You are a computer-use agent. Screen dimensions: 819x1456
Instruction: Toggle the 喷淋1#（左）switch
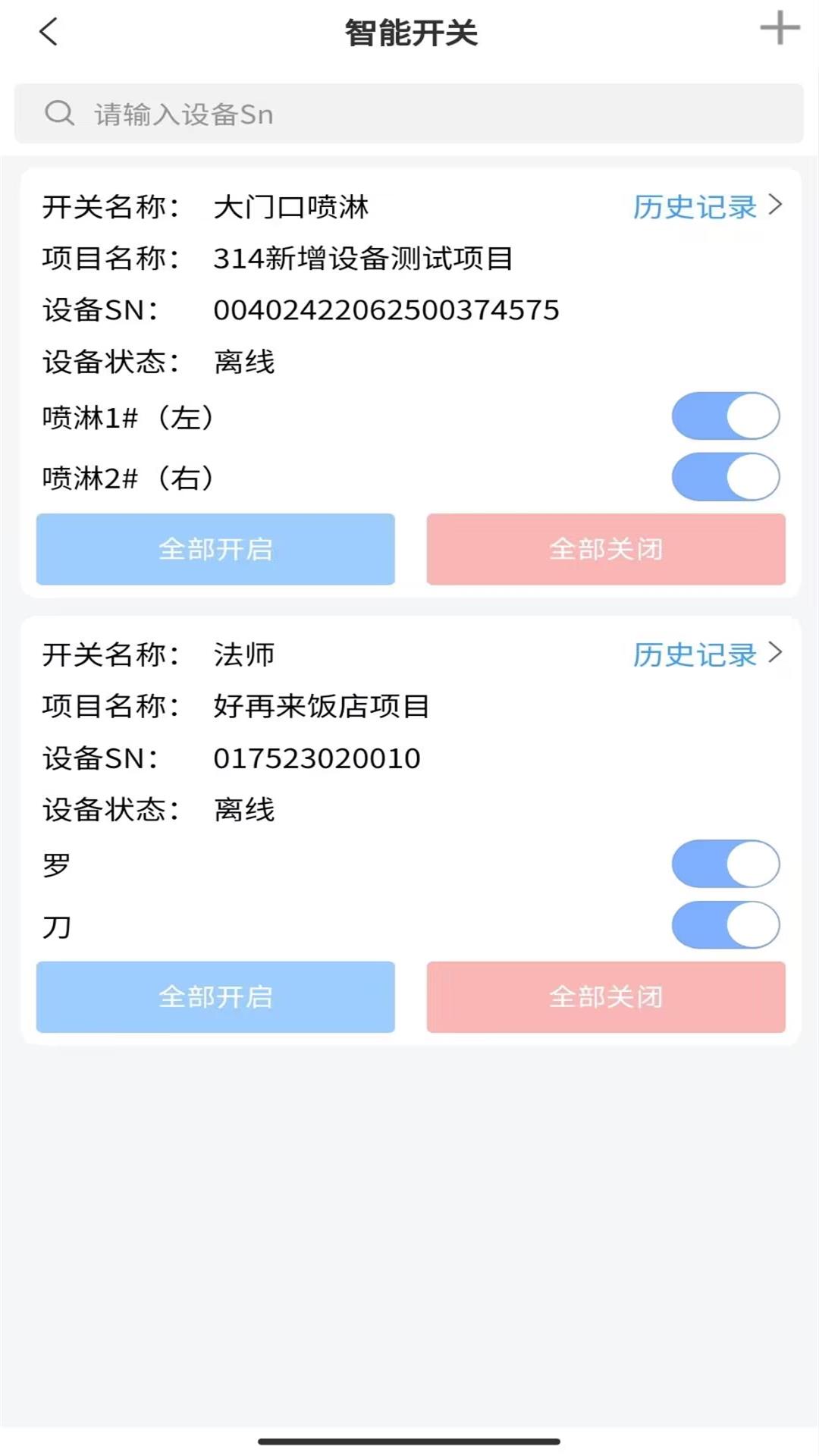pyautogui.click(x=726, y=416)
